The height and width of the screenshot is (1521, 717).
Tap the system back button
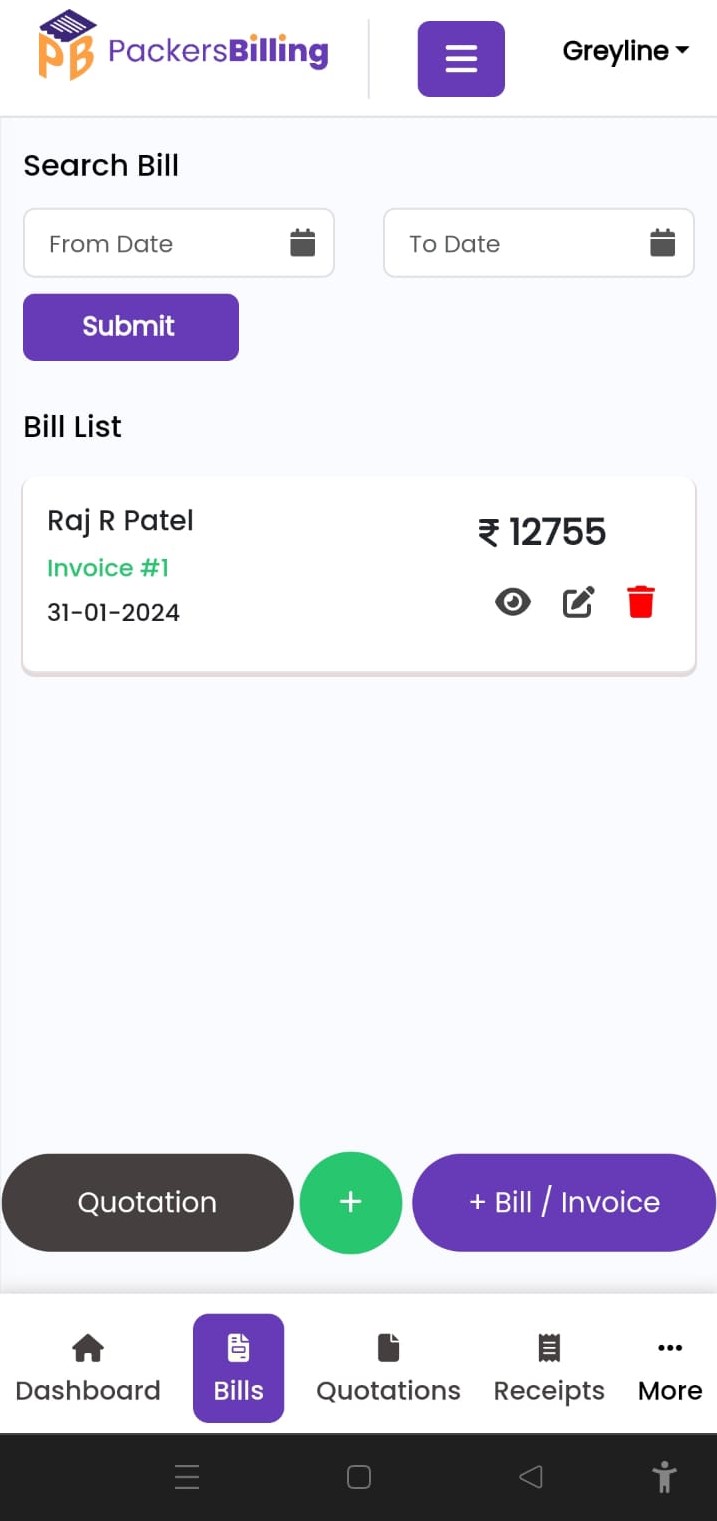(531, 1477)
